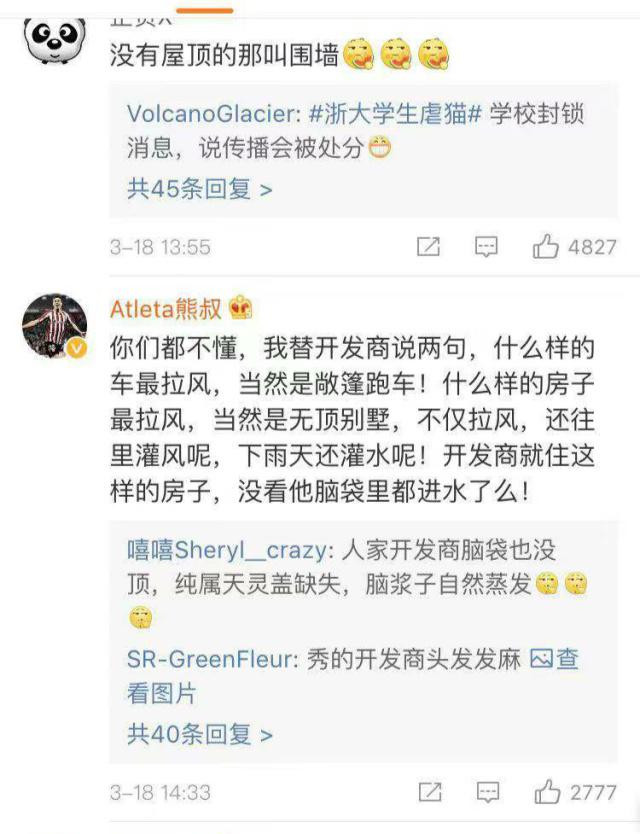This screenshot has height=834, width=640.
Task: Repost Atleta熊叔's comment
Action: (428, 793)
